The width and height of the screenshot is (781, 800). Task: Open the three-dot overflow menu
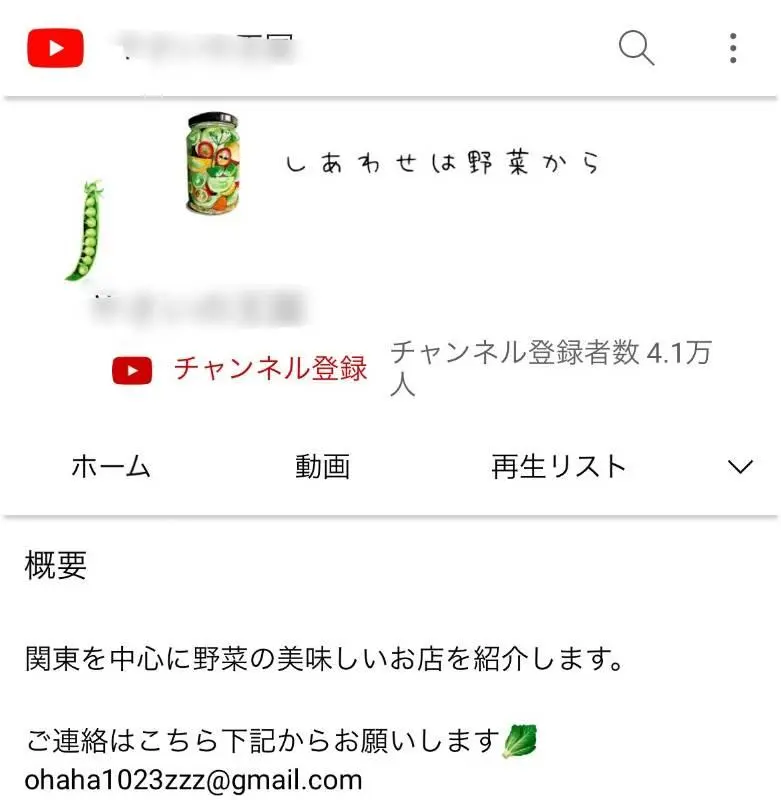733,48
